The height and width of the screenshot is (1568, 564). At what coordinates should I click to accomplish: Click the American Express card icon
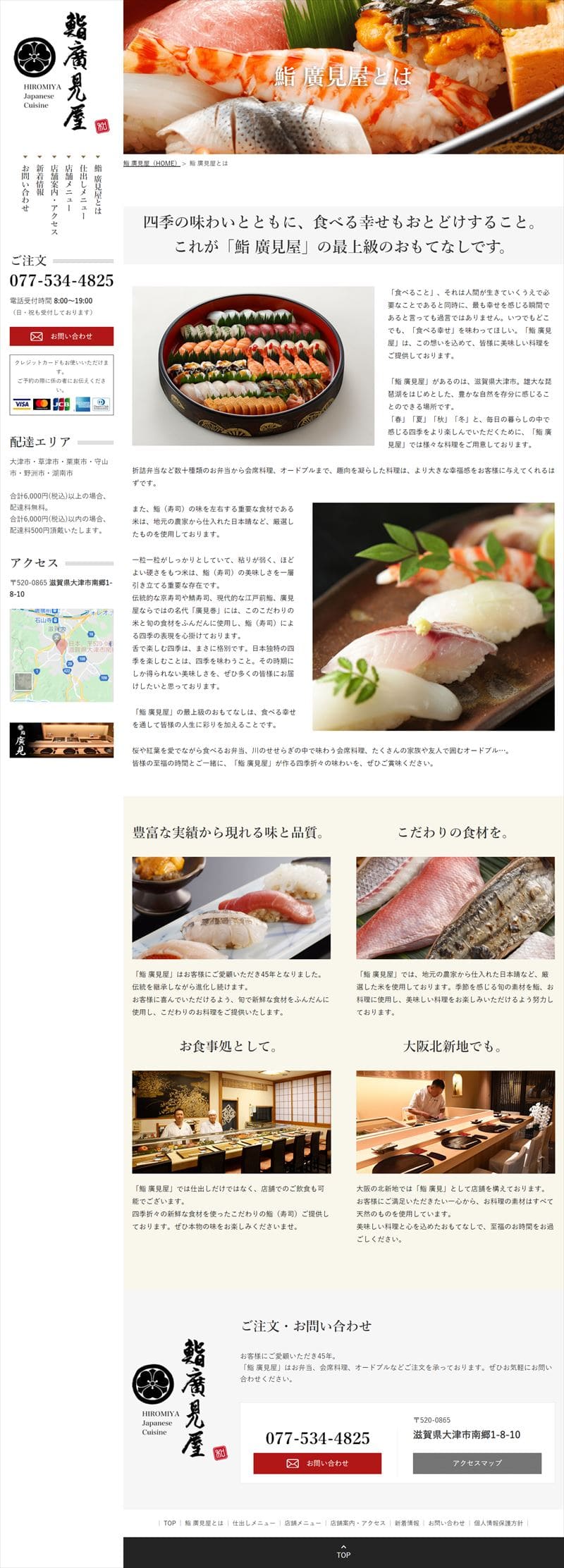[82, 404]
